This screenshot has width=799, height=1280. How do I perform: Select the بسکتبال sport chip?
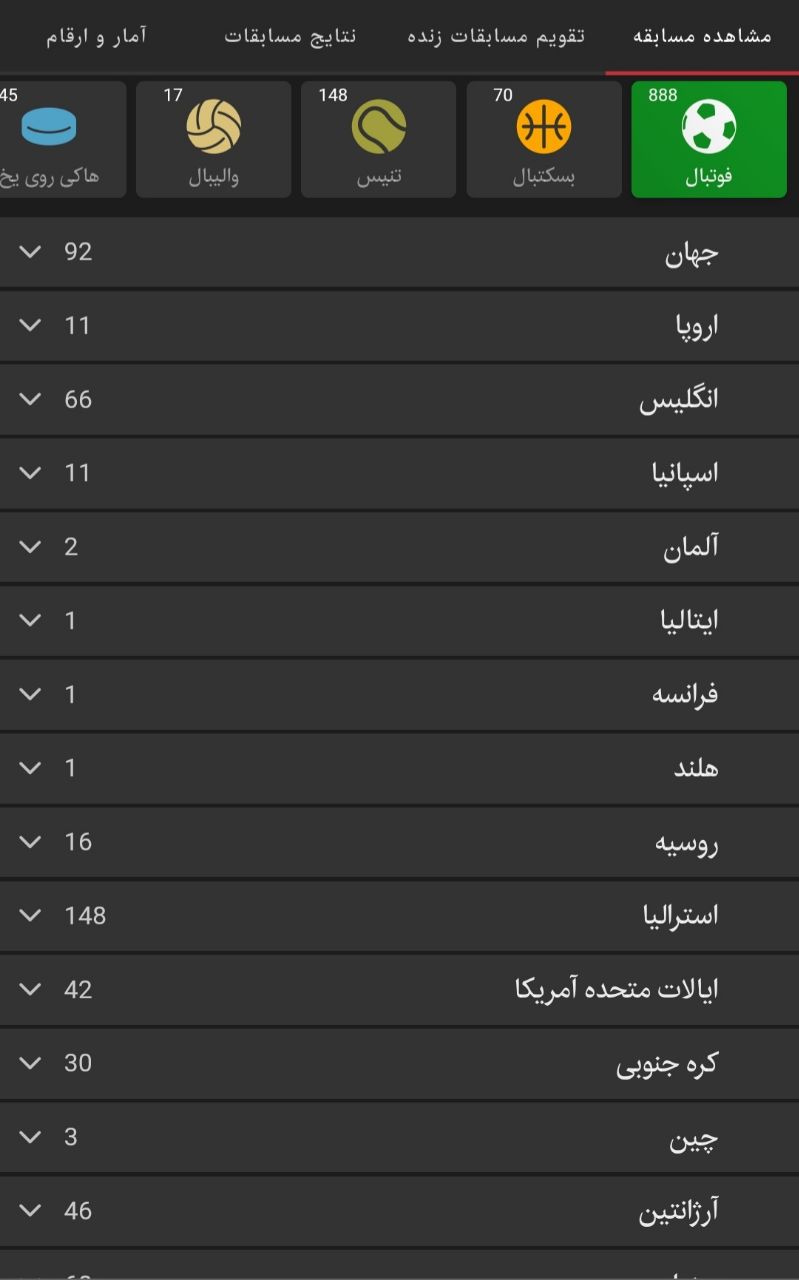click(x=544, y=139)
